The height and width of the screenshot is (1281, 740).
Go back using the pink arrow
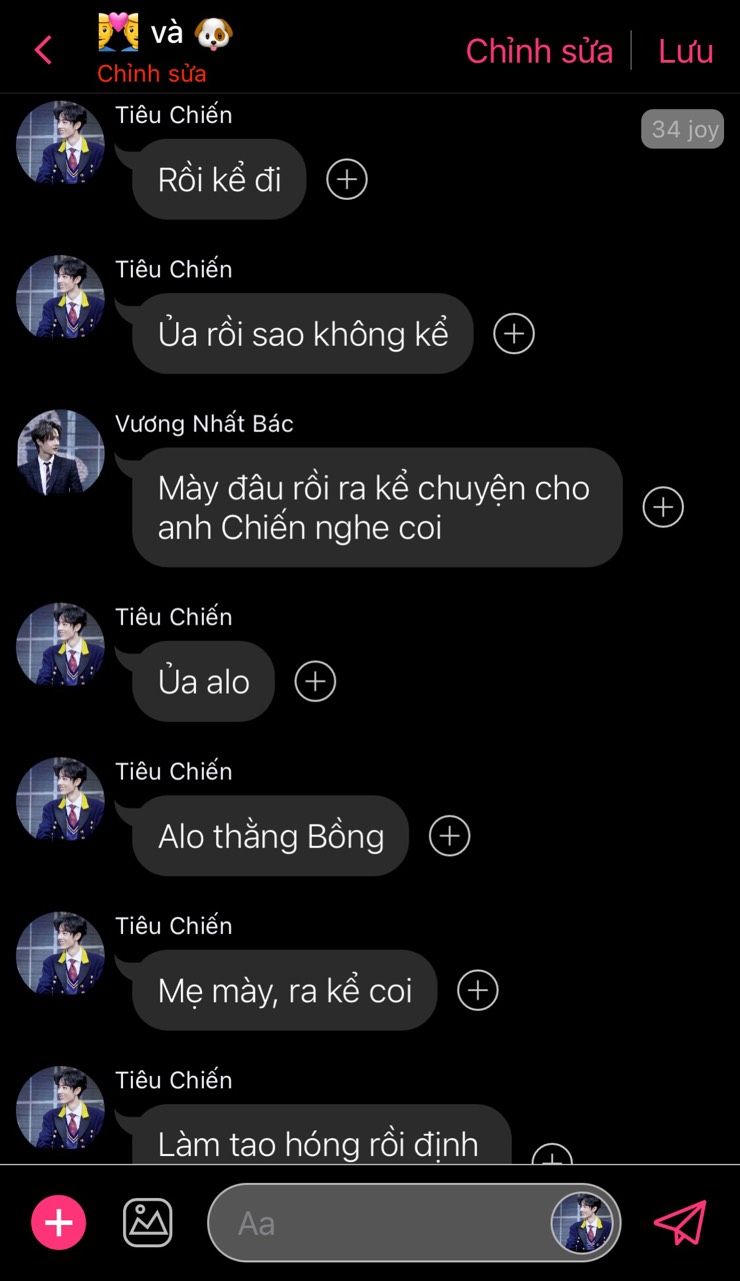[43, 50]
